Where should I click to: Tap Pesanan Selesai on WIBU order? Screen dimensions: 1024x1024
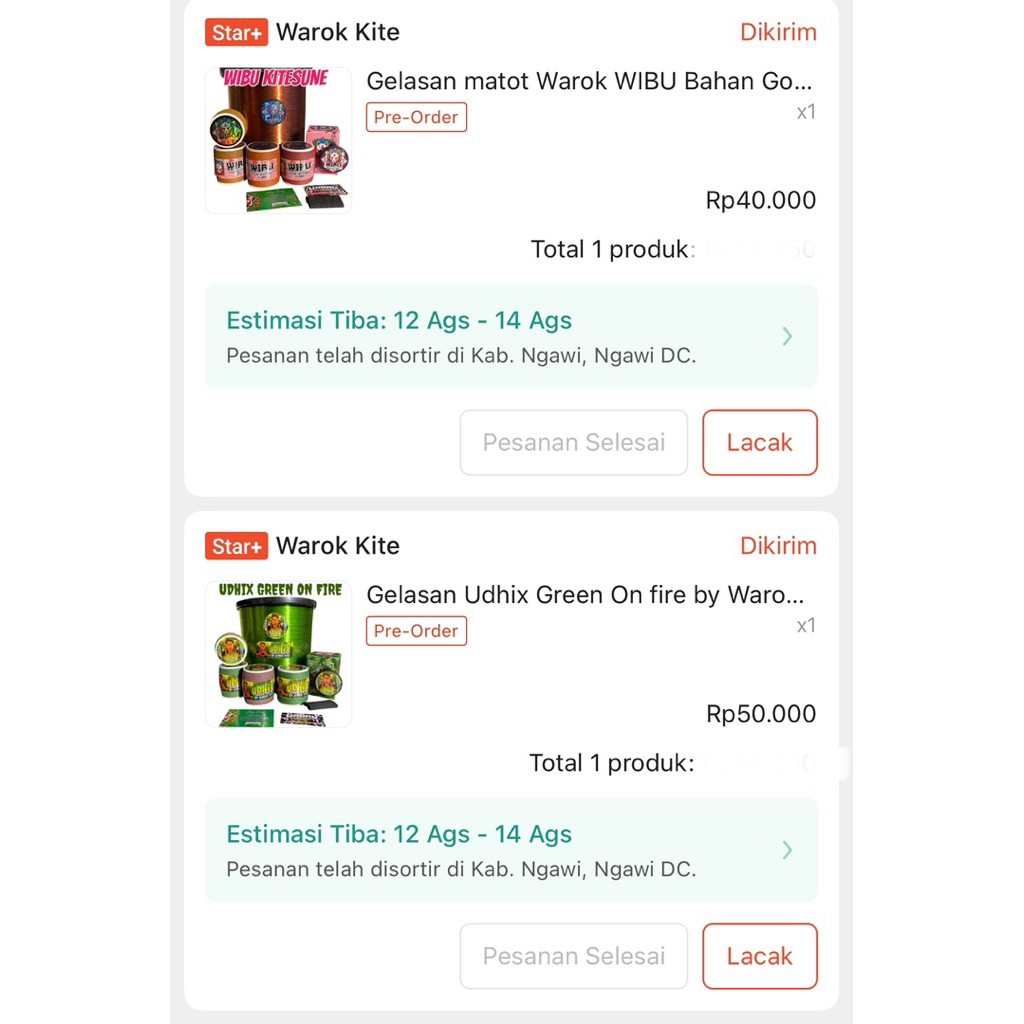pos(573,442)
